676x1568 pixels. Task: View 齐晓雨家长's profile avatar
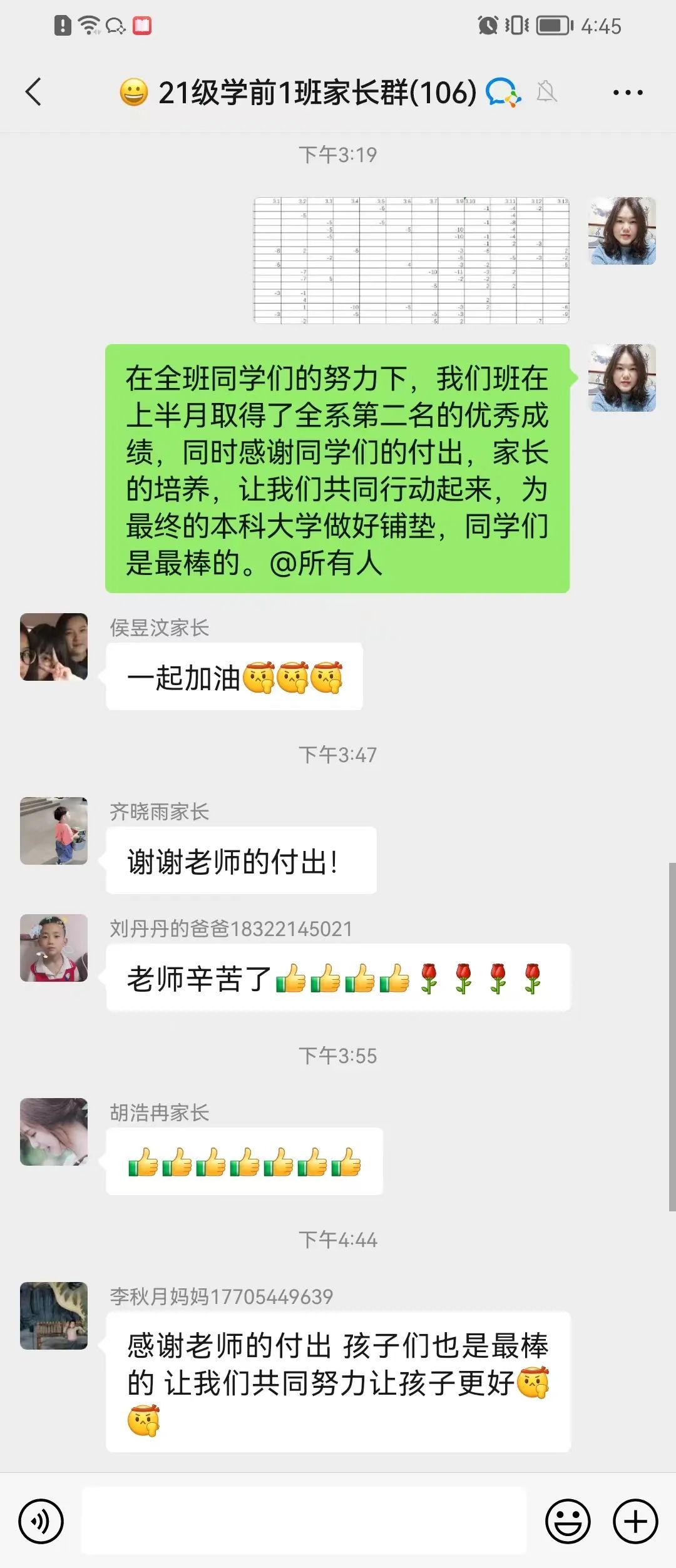point(54,830)
